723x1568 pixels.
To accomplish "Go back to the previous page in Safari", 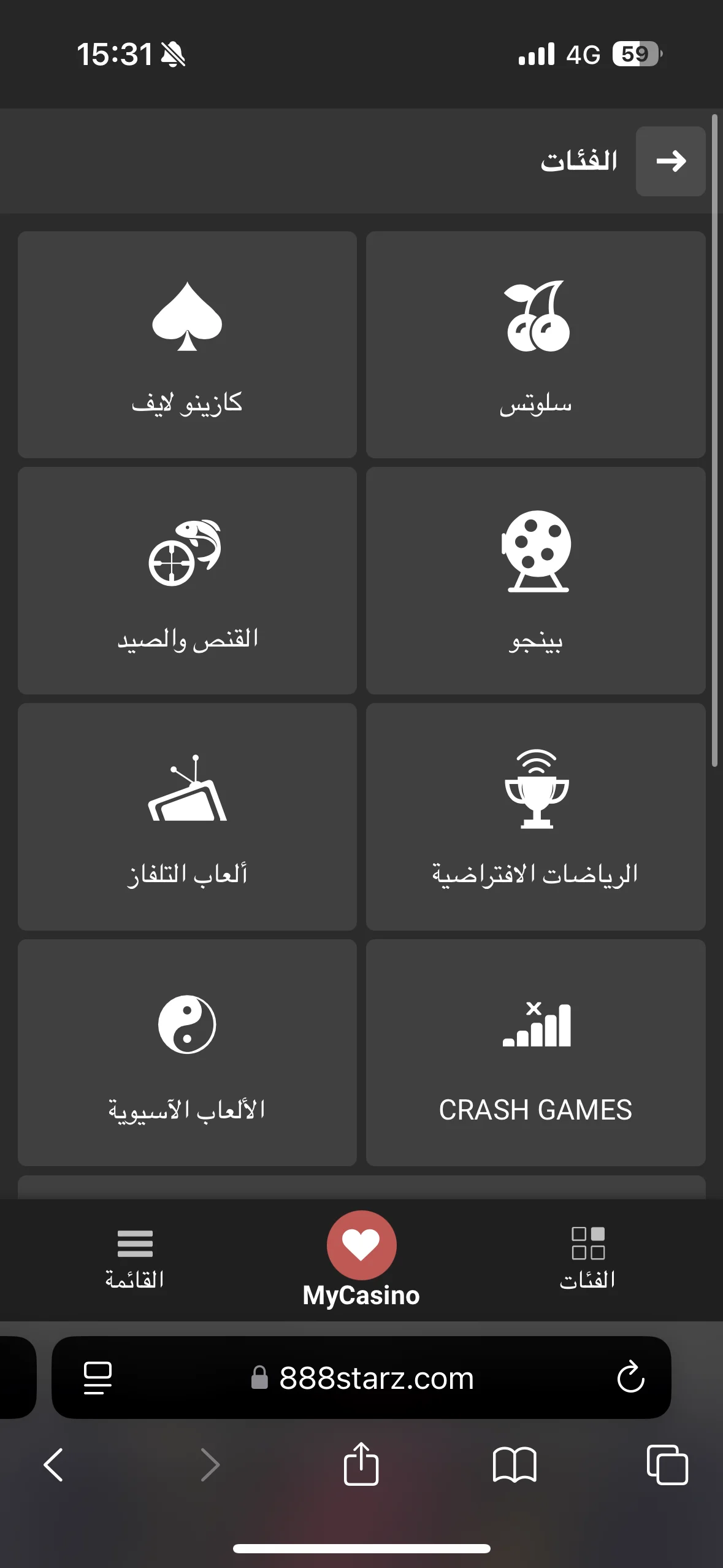I will (54, 1465).
